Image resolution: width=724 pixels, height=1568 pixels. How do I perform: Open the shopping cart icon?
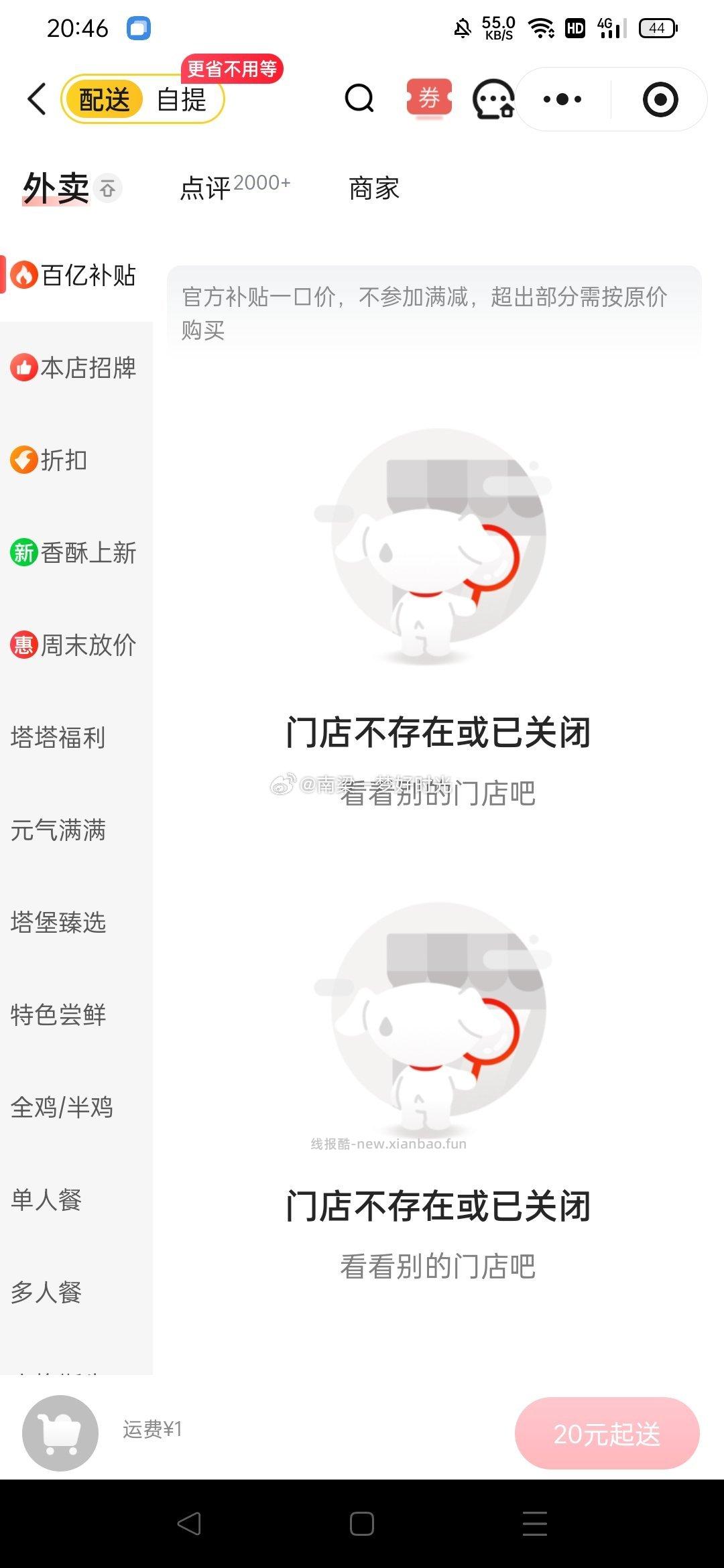pyautogui.click(x=59, y=1431)
